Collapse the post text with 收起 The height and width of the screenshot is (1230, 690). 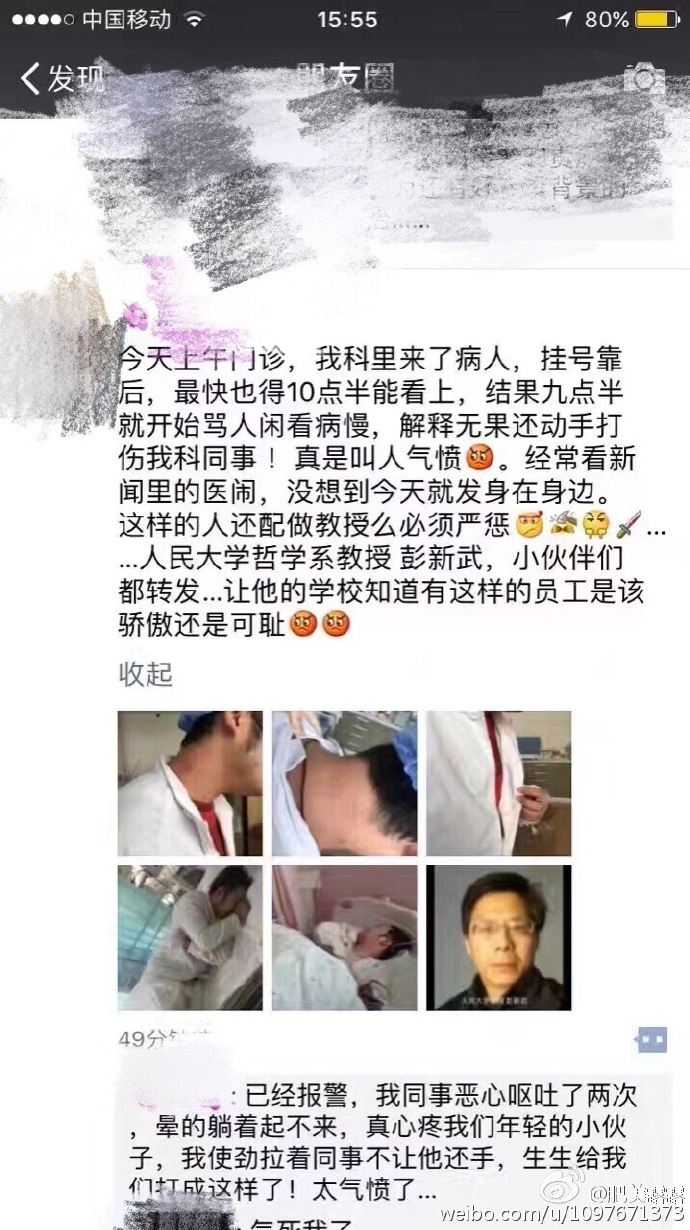tap(146, 674)
